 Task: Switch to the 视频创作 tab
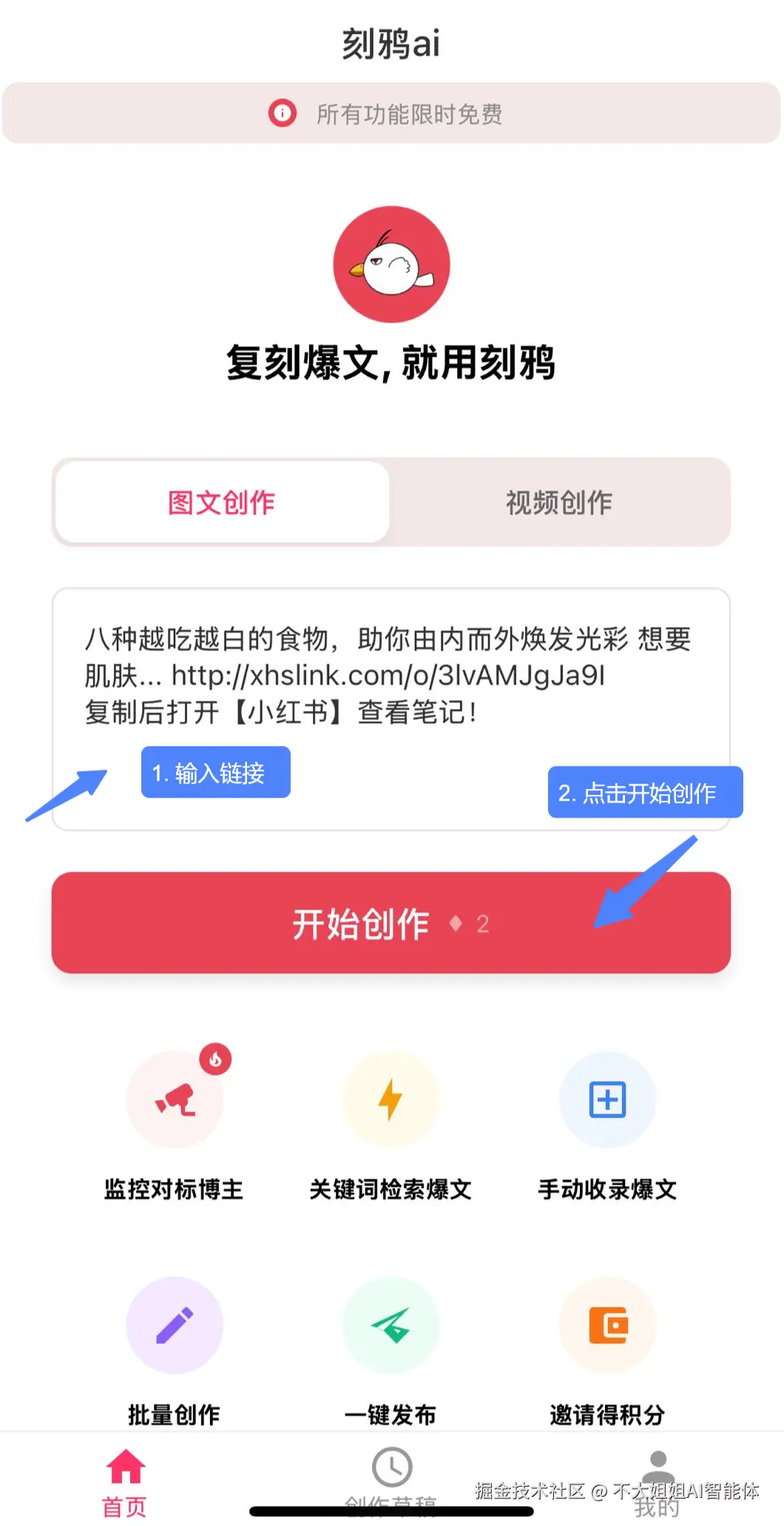[x=558, y=502]
